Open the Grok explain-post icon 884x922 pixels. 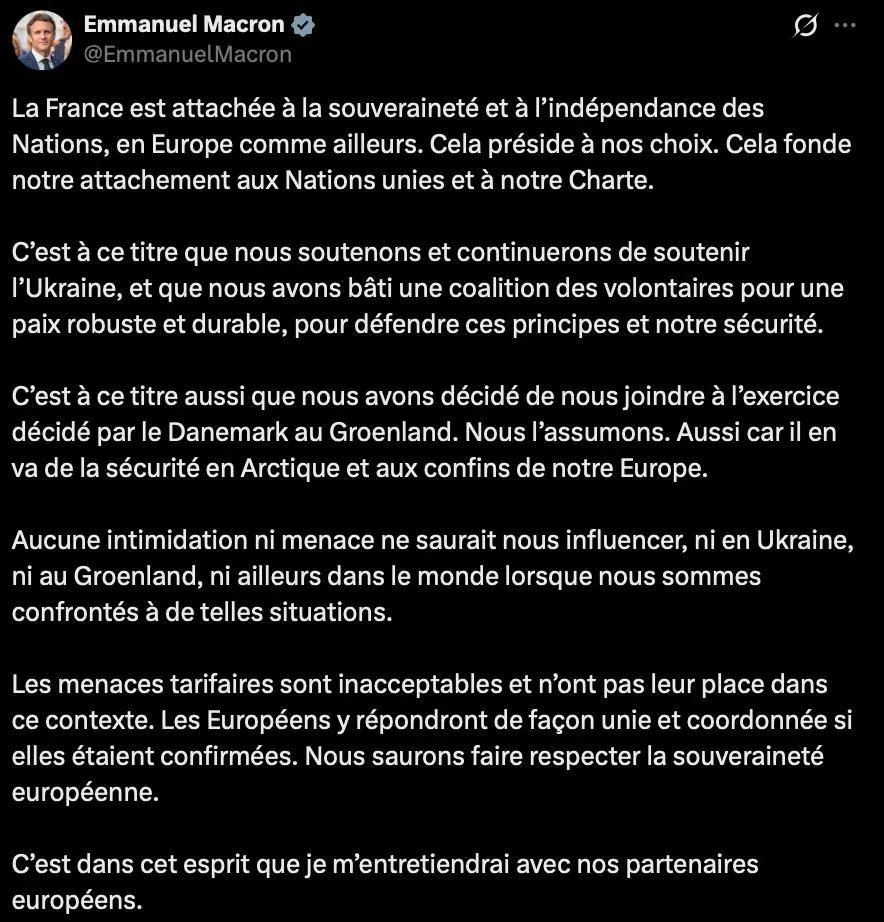pyautogui.click(x=804, y=27)
